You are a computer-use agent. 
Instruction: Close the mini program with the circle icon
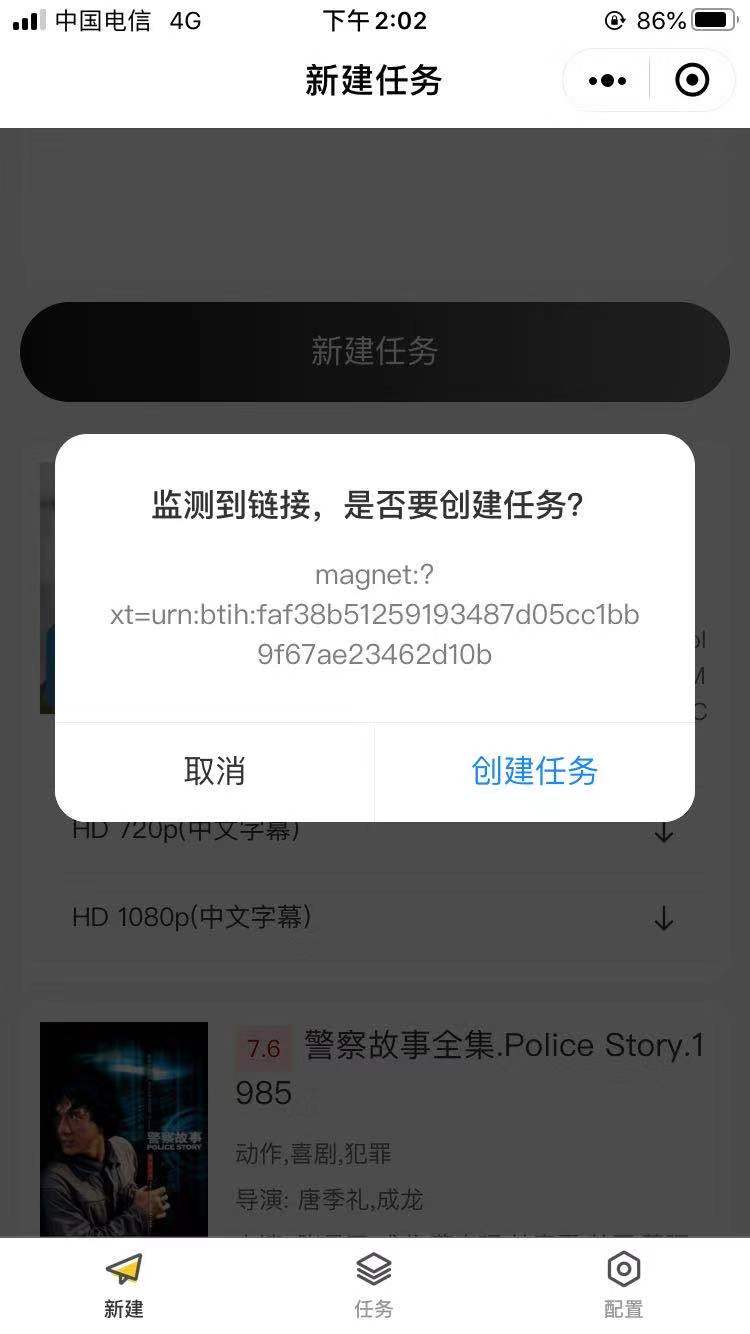click(692, 81)
